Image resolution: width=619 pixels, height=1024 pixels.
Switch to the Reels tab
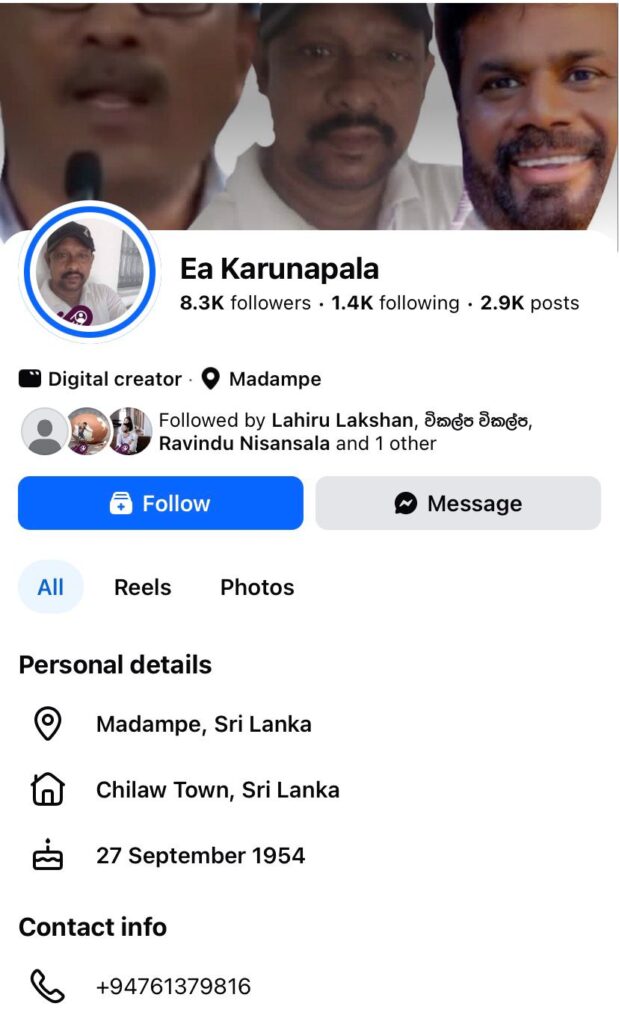[142, 587]
